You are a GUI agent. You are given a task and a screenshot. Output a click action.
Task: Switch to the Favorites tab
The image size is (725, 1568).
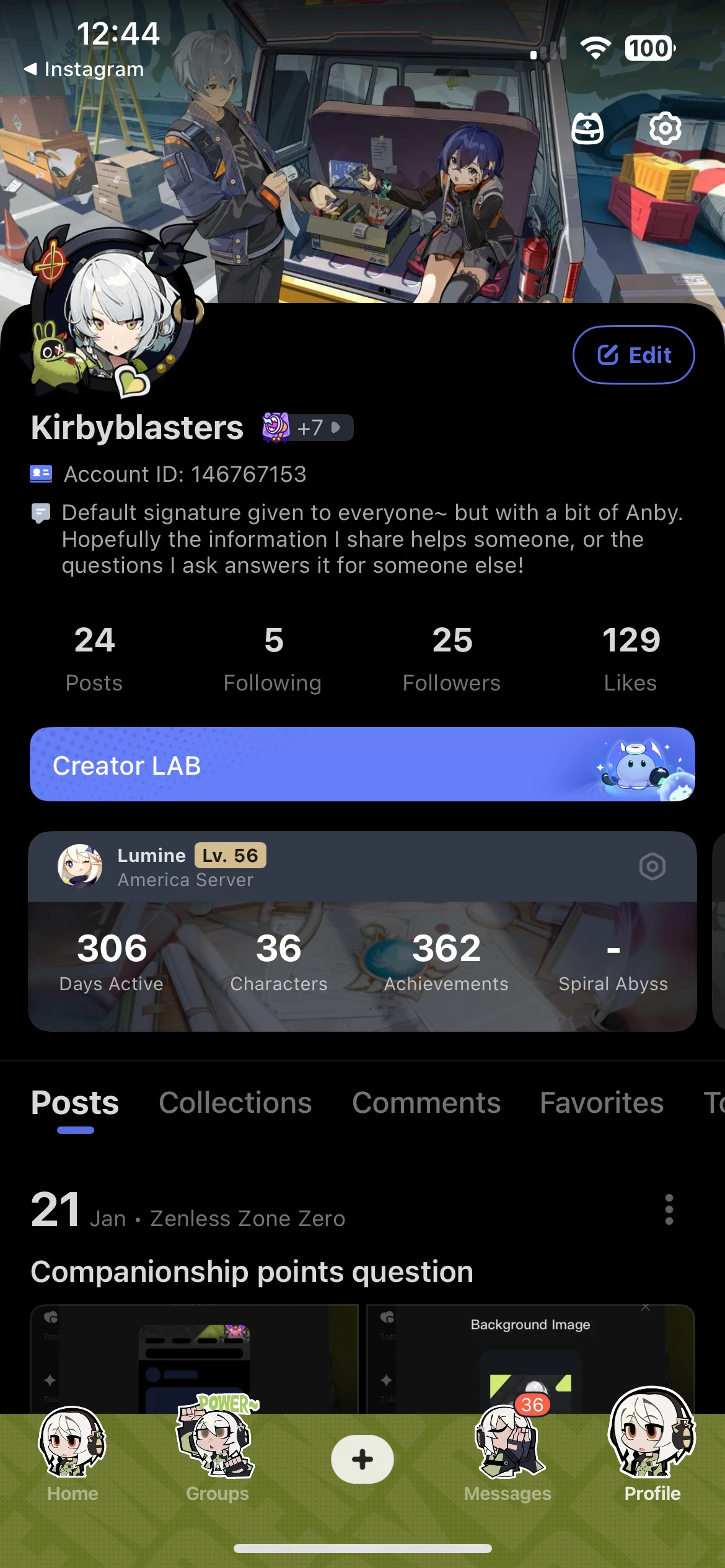pyautogui.click(x=601, y=1103)
